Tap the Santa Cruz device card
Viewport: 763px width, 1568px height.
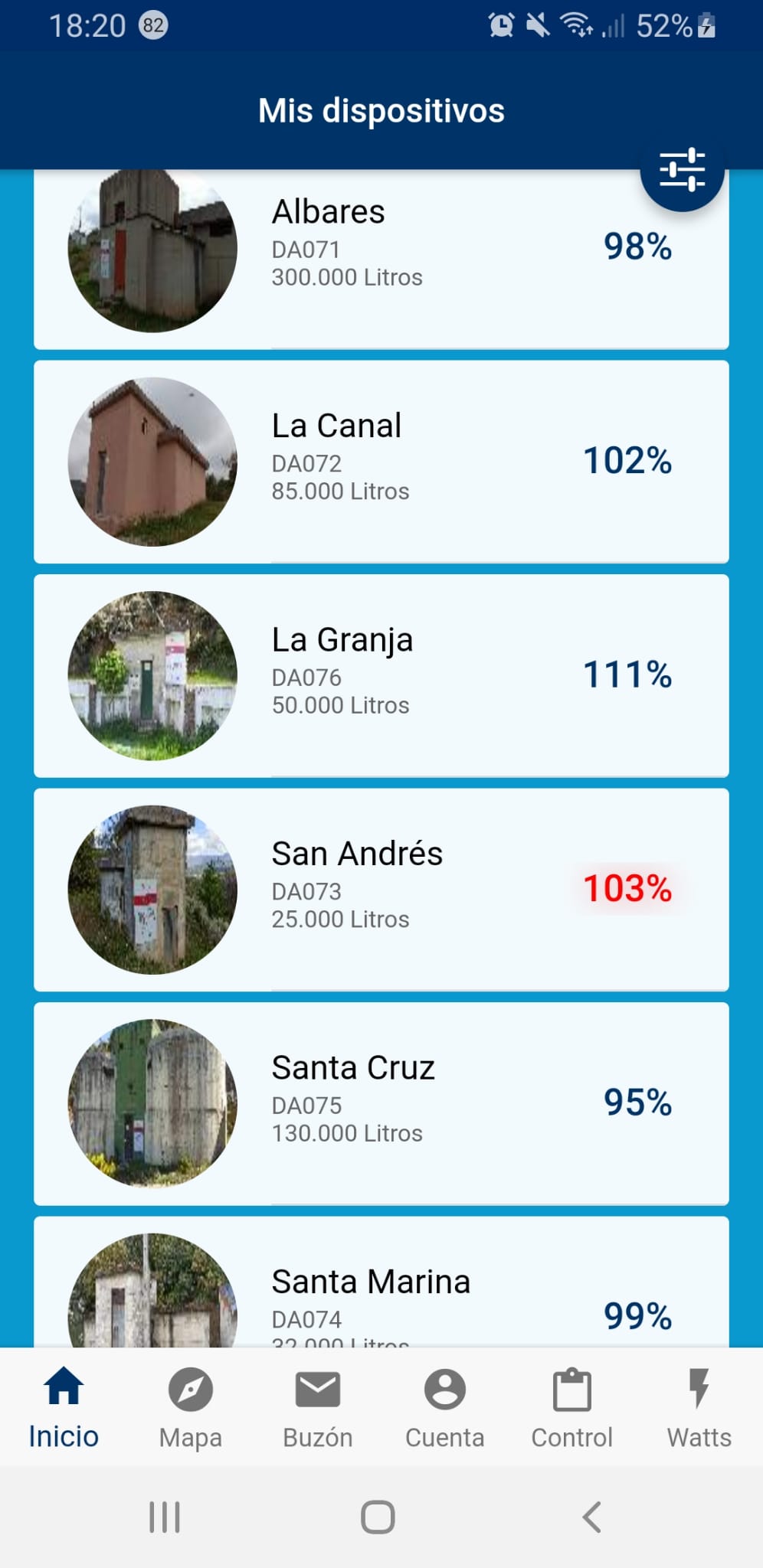coord(381,1103)
